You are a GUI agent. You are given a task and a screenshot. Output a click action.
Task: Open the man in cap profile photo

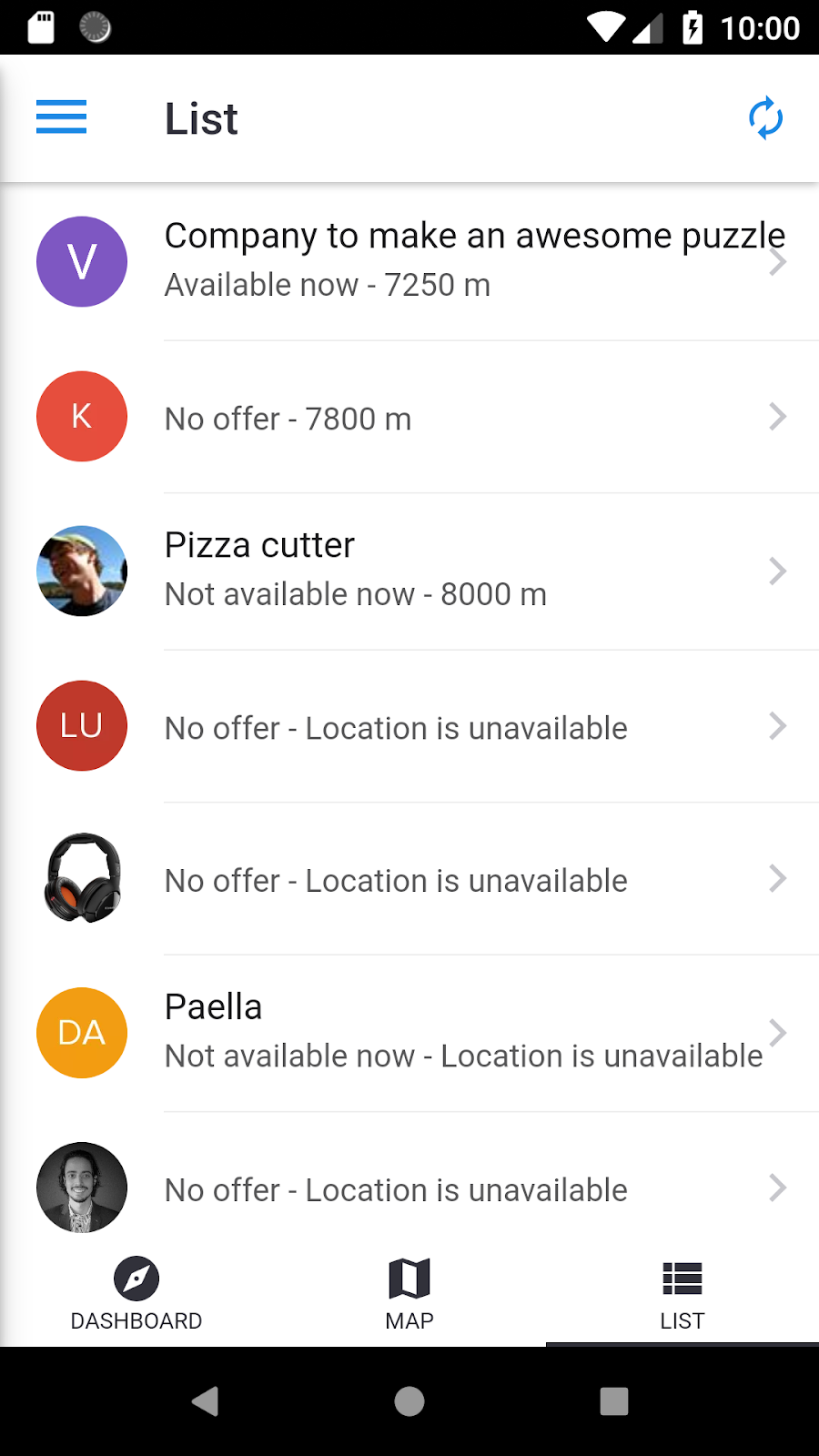(x=81, y=571)
